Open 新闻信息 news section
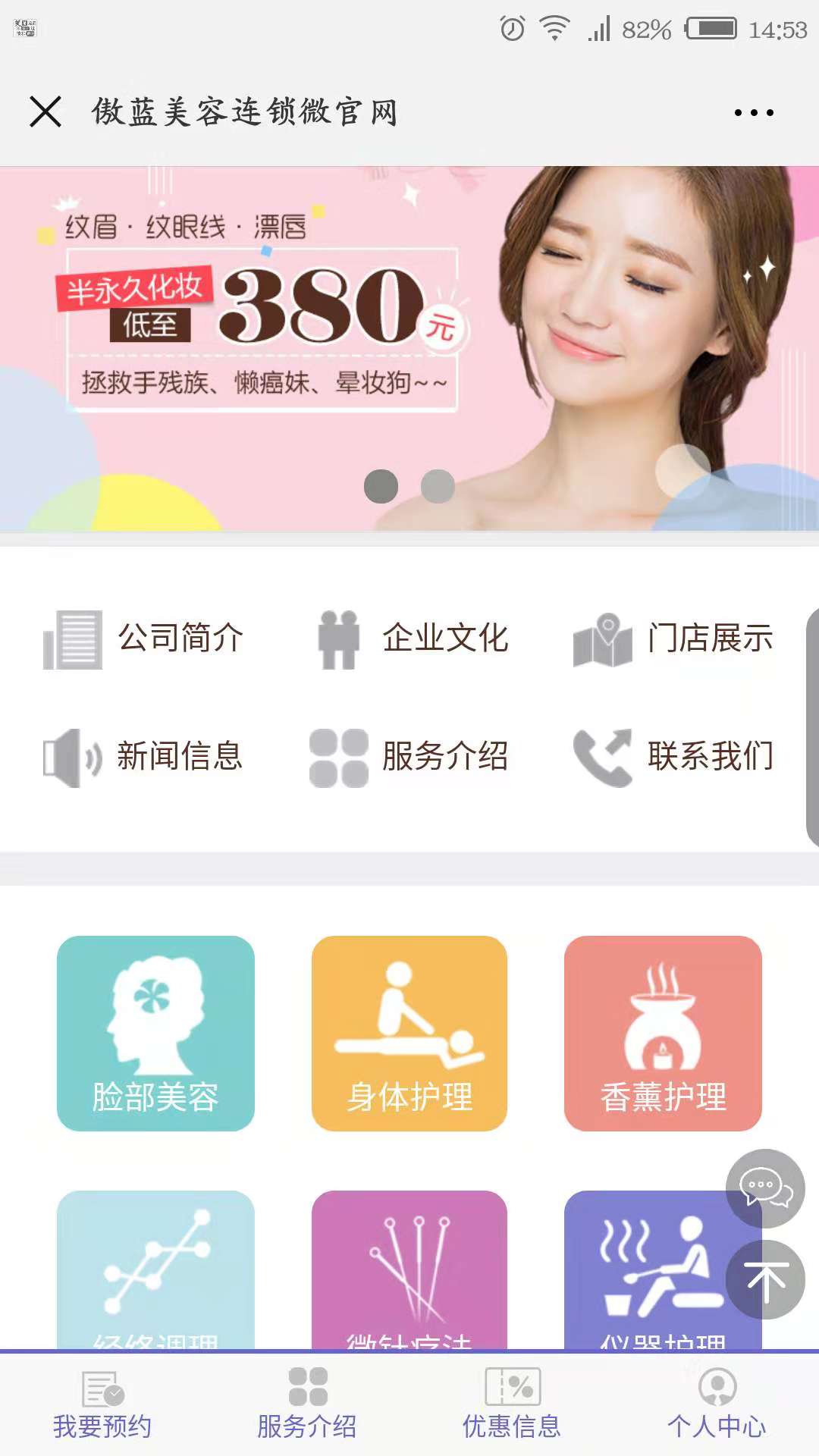 [x=144, y=757]
